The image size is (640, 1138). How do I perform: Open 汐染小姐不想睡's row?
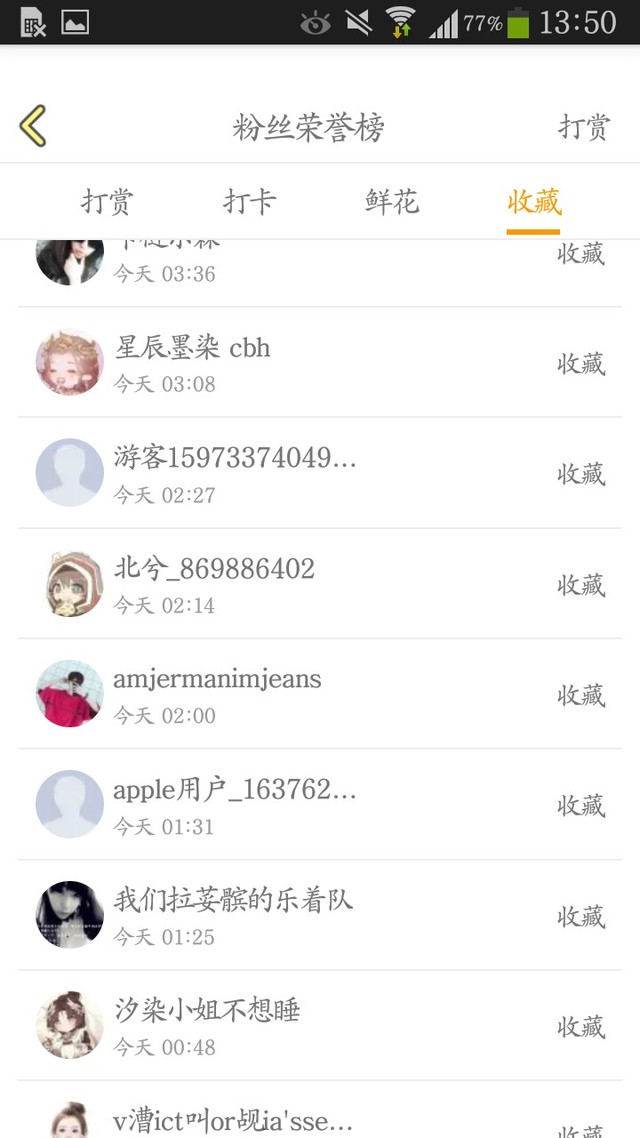pyautogui.click(x=320, y=1026)
